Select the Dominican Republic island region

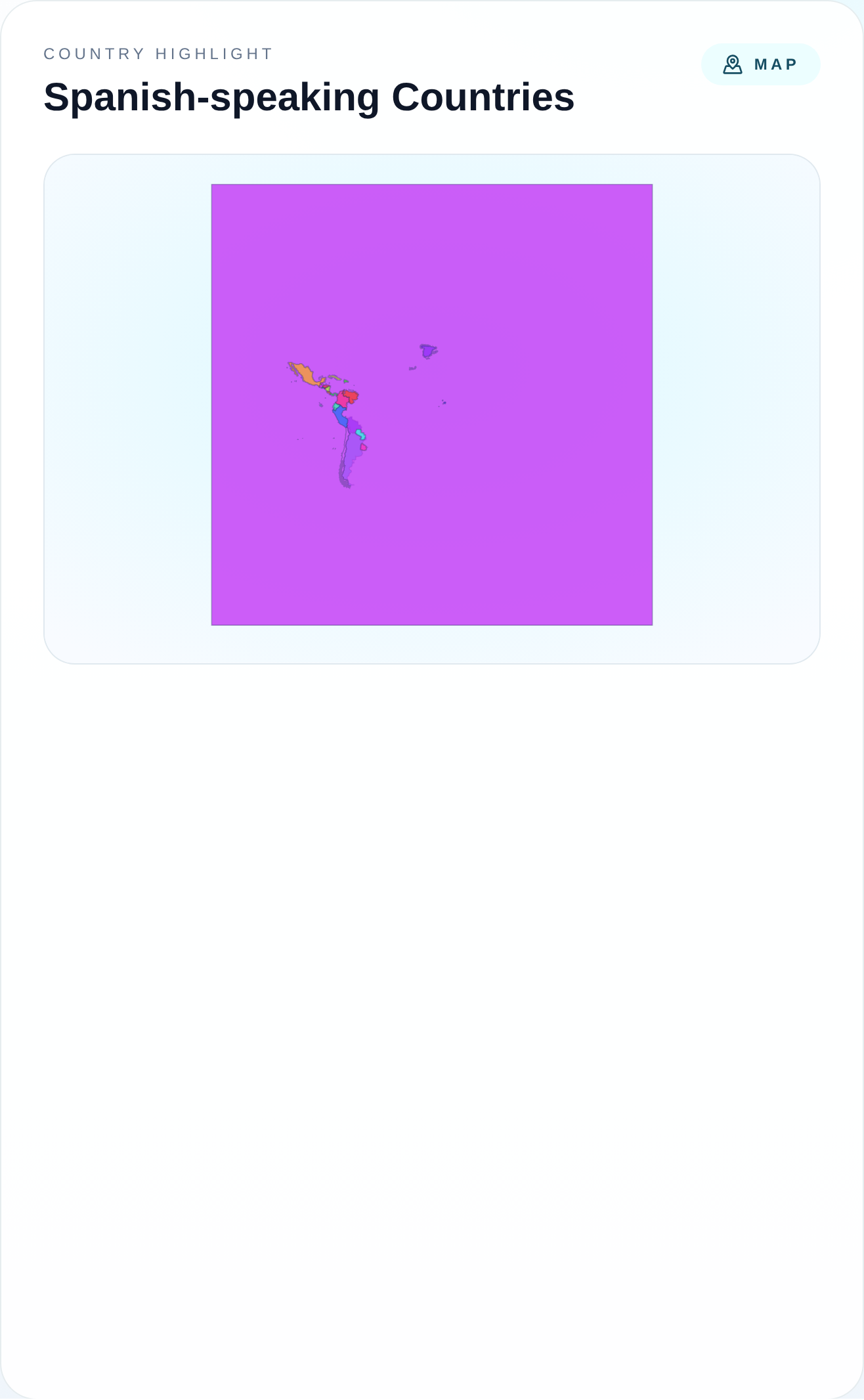pyautogui.click(x=345, y=381)
